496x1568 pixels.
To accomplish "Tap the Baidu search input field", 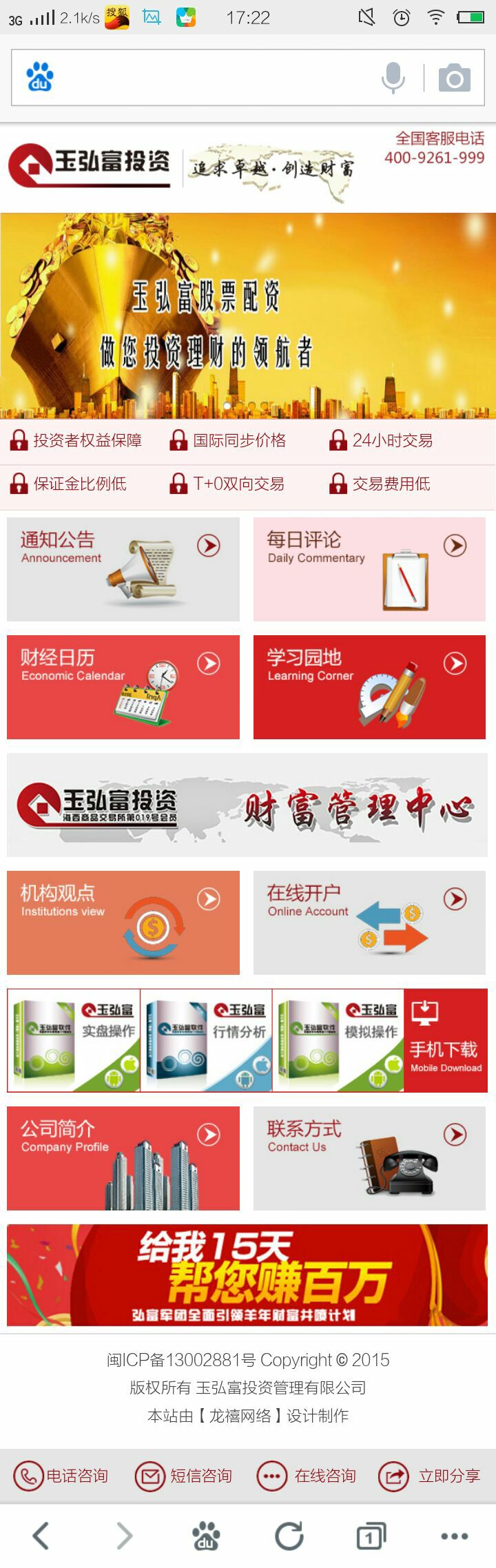I will point(214,77).
